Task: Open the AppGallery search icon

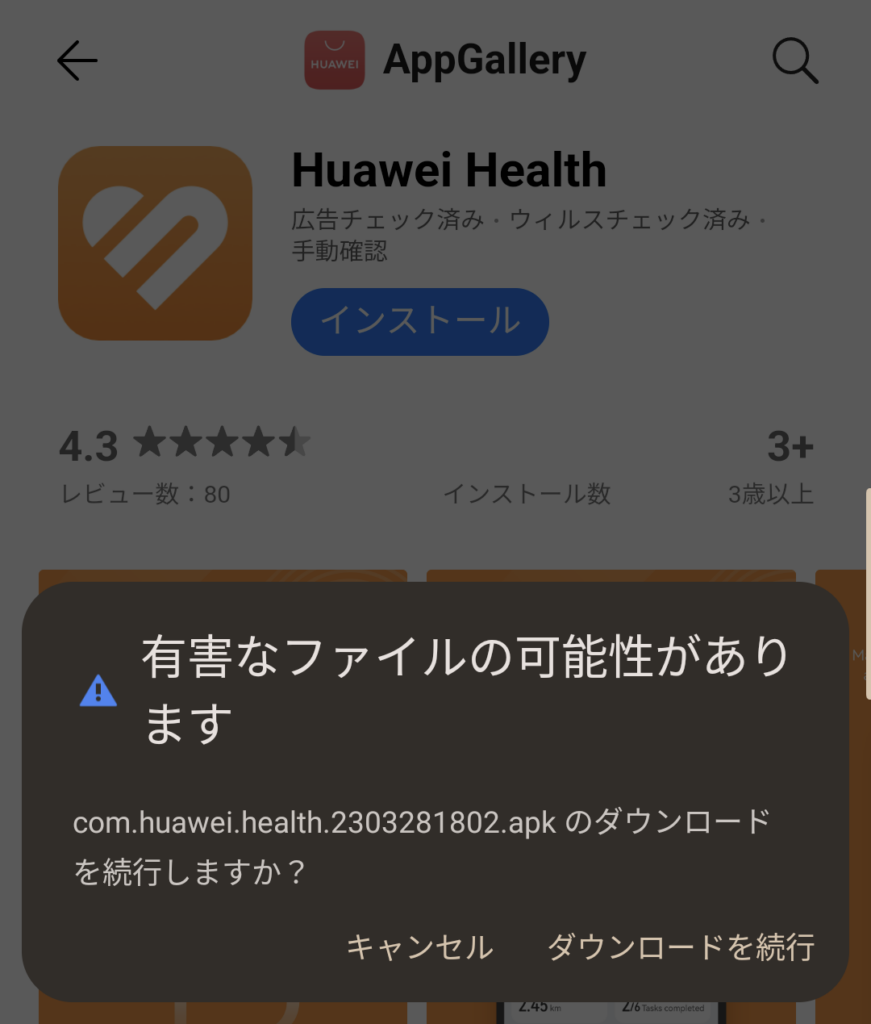Action: [x=795, y=62]
